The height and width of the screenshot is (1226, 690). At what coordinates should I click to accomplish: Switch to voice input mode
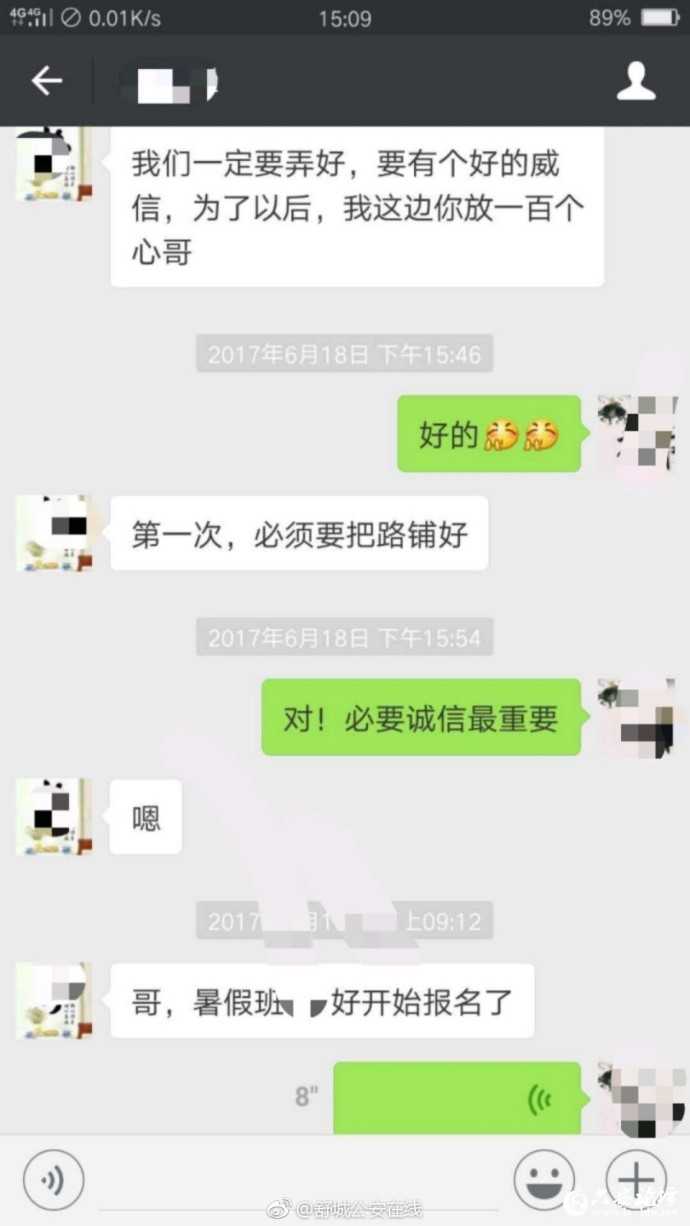[53, 1180]
